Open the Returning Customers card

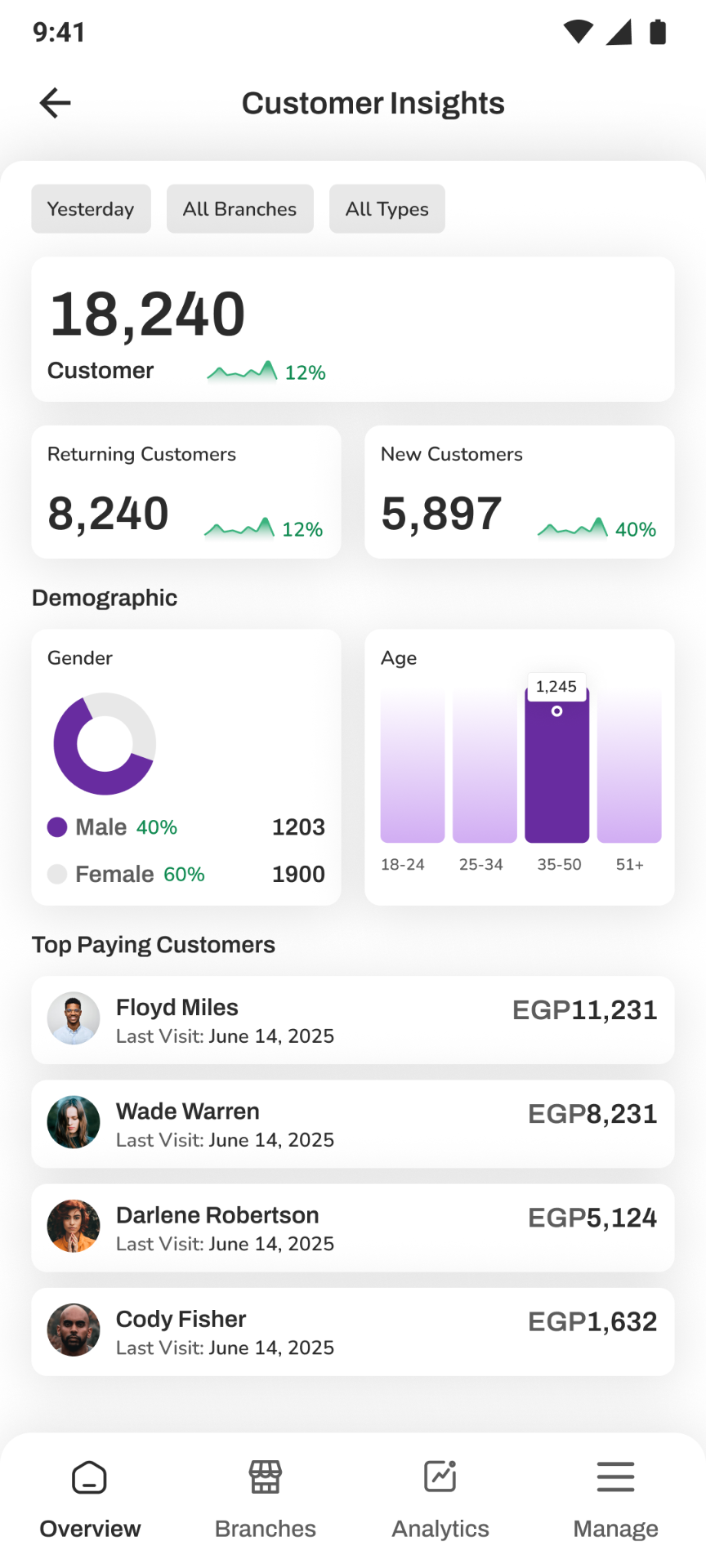tap(186, 492)
